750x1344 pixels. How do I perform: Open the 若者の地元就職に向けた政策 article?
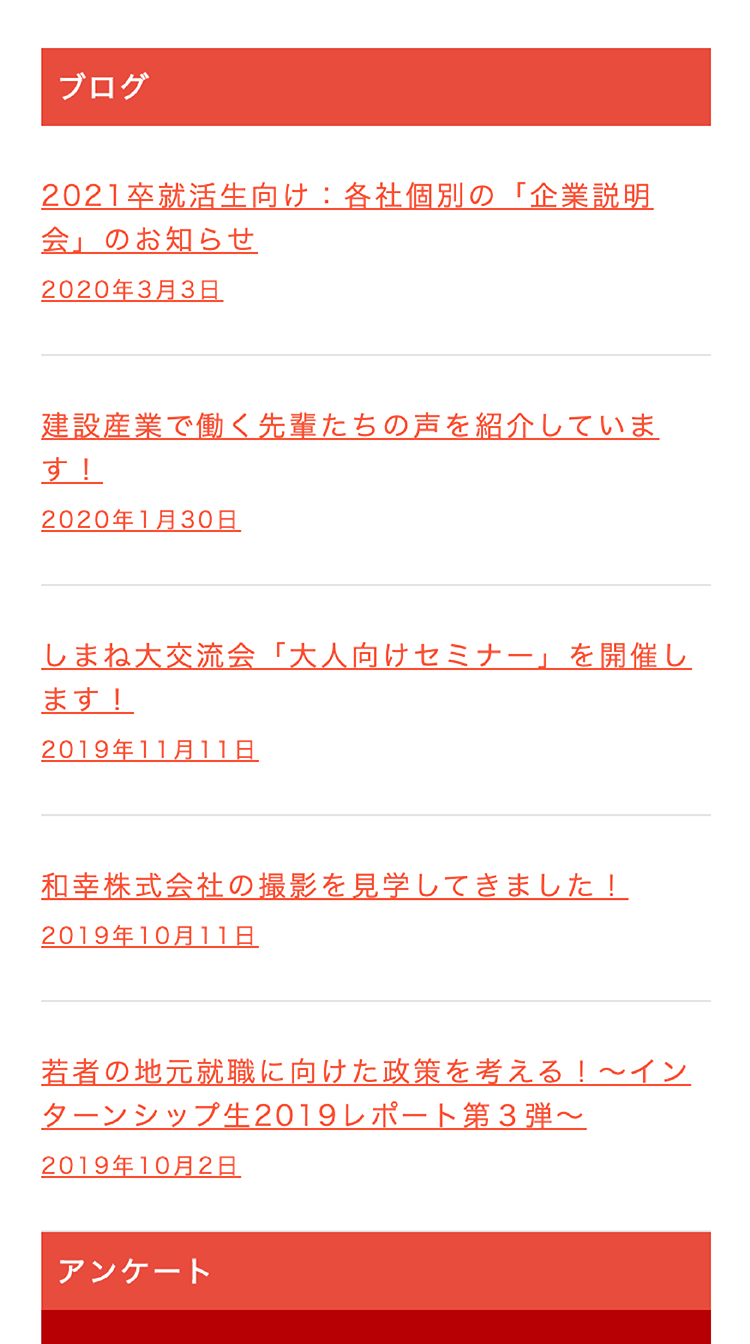(x=366, y=1072)
